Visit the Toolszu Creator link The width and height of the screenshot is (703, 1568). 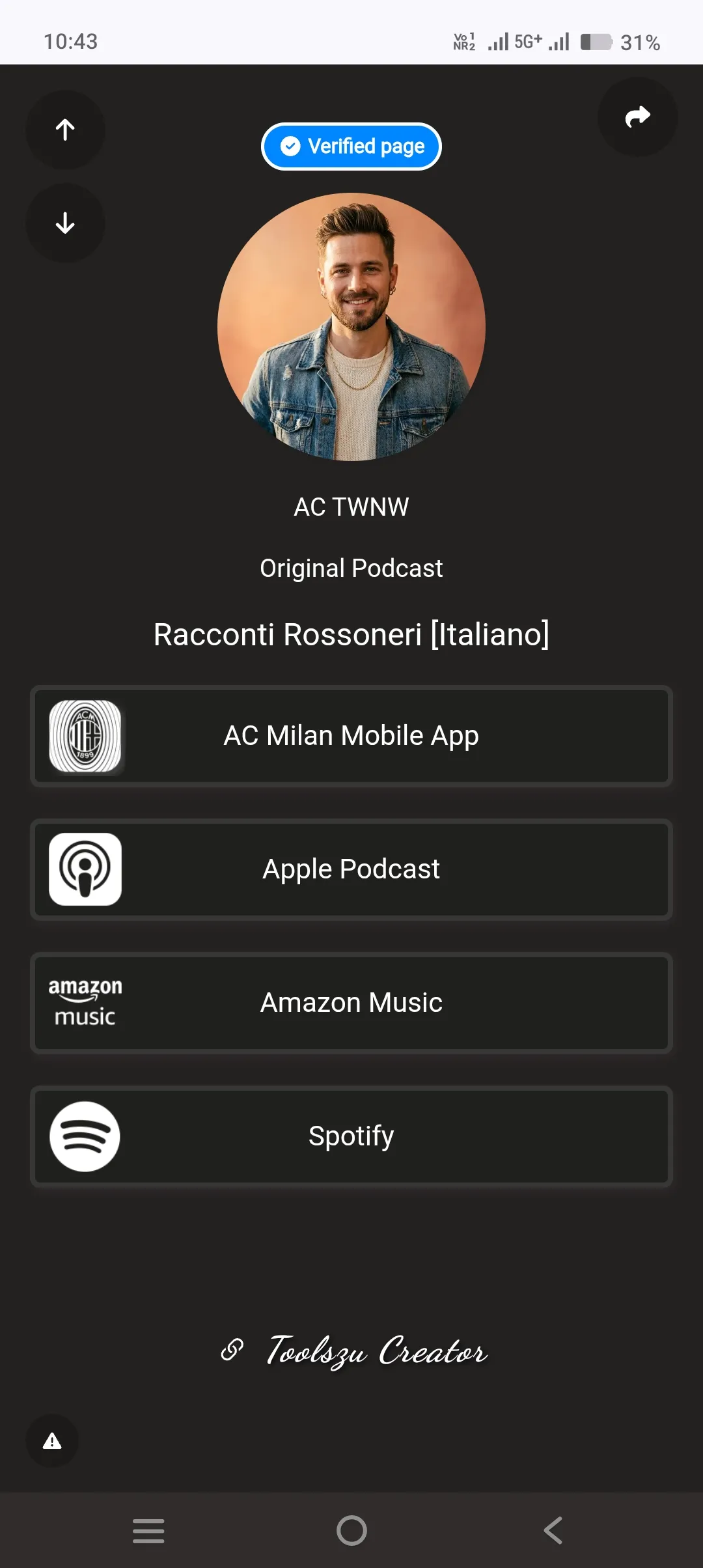[x=355, y=1351]
